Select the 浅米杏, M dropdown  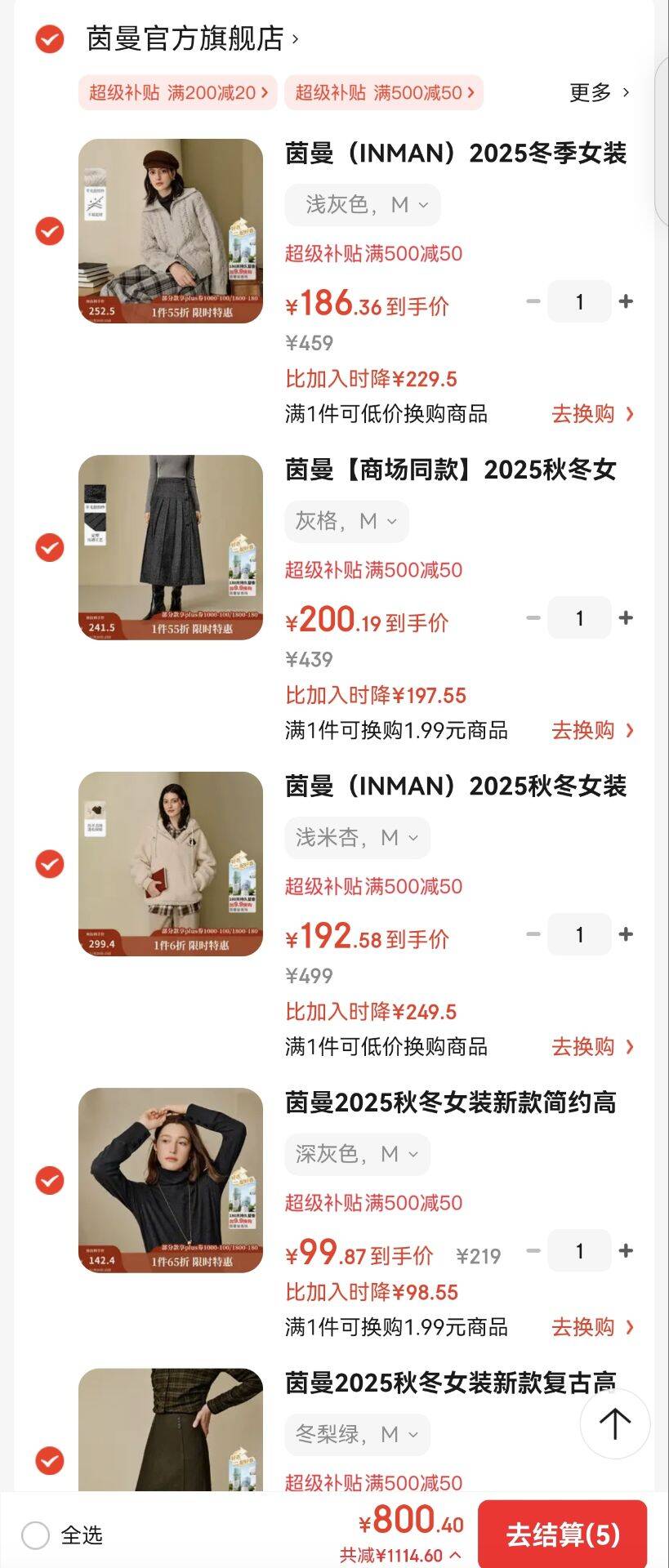point(357,837)
